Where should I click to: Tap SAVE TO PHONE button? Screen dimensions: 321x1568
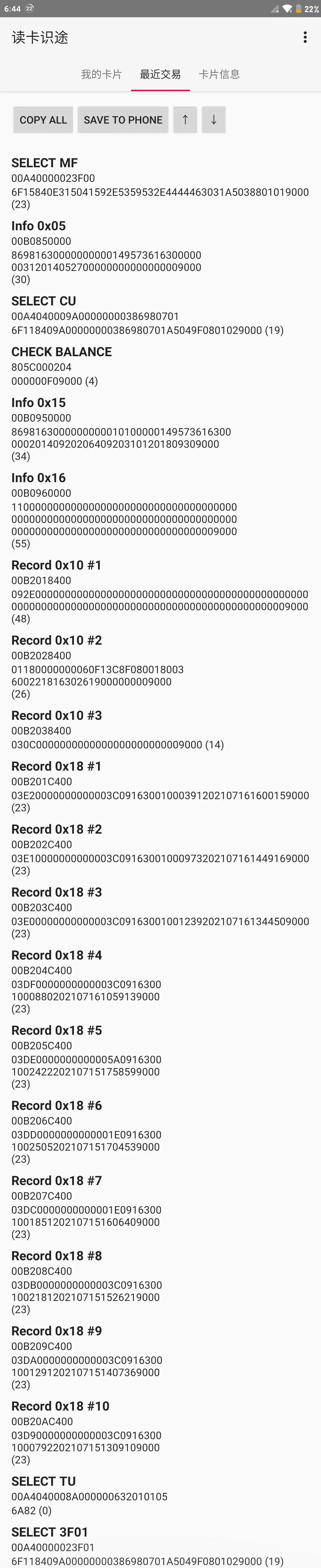click(123, 120)
